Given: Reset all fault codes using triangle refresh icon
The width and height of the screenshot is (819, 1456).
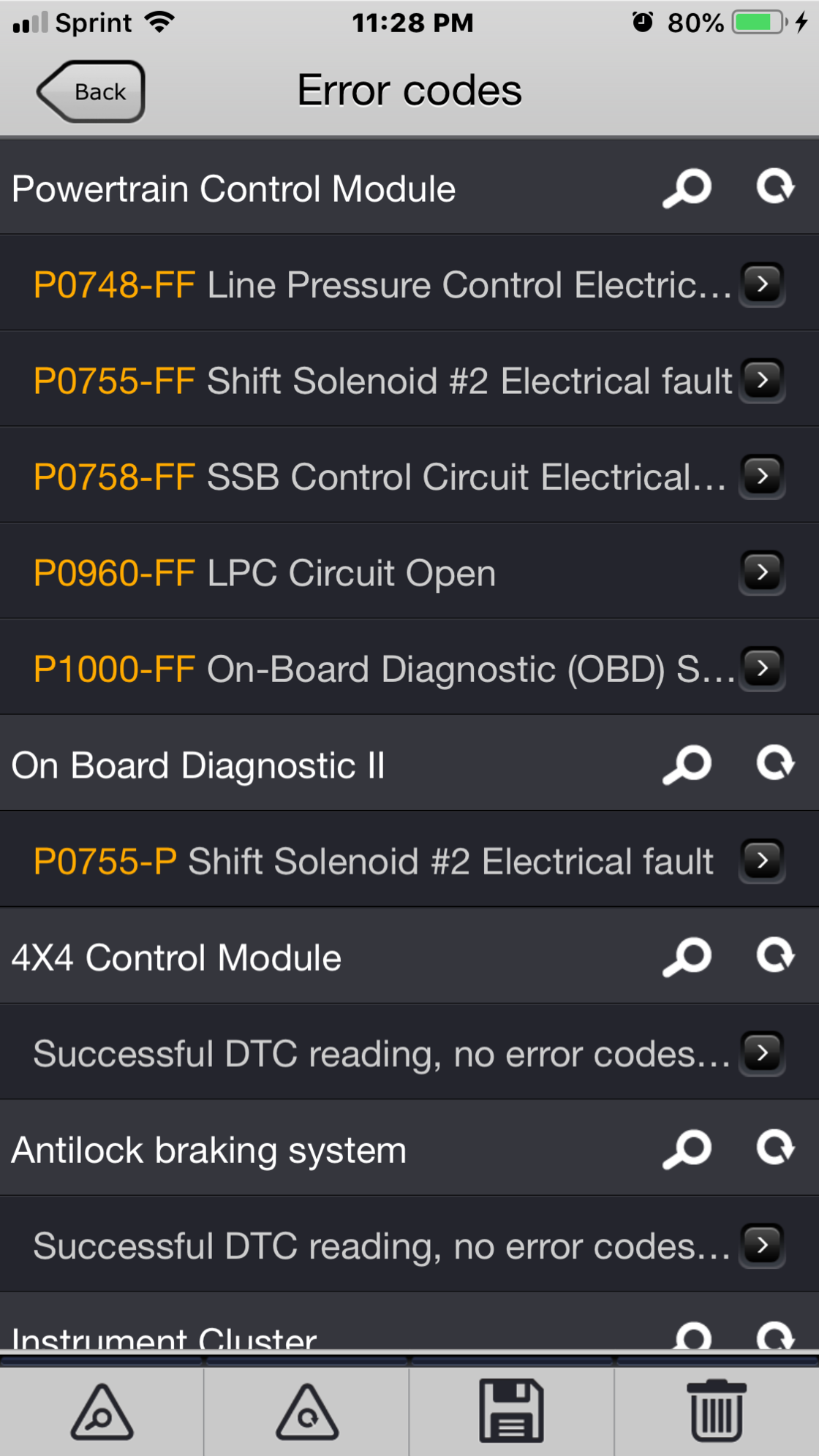Looking at the screenshot, I should pyautogui.click(x=306, y=1411).
